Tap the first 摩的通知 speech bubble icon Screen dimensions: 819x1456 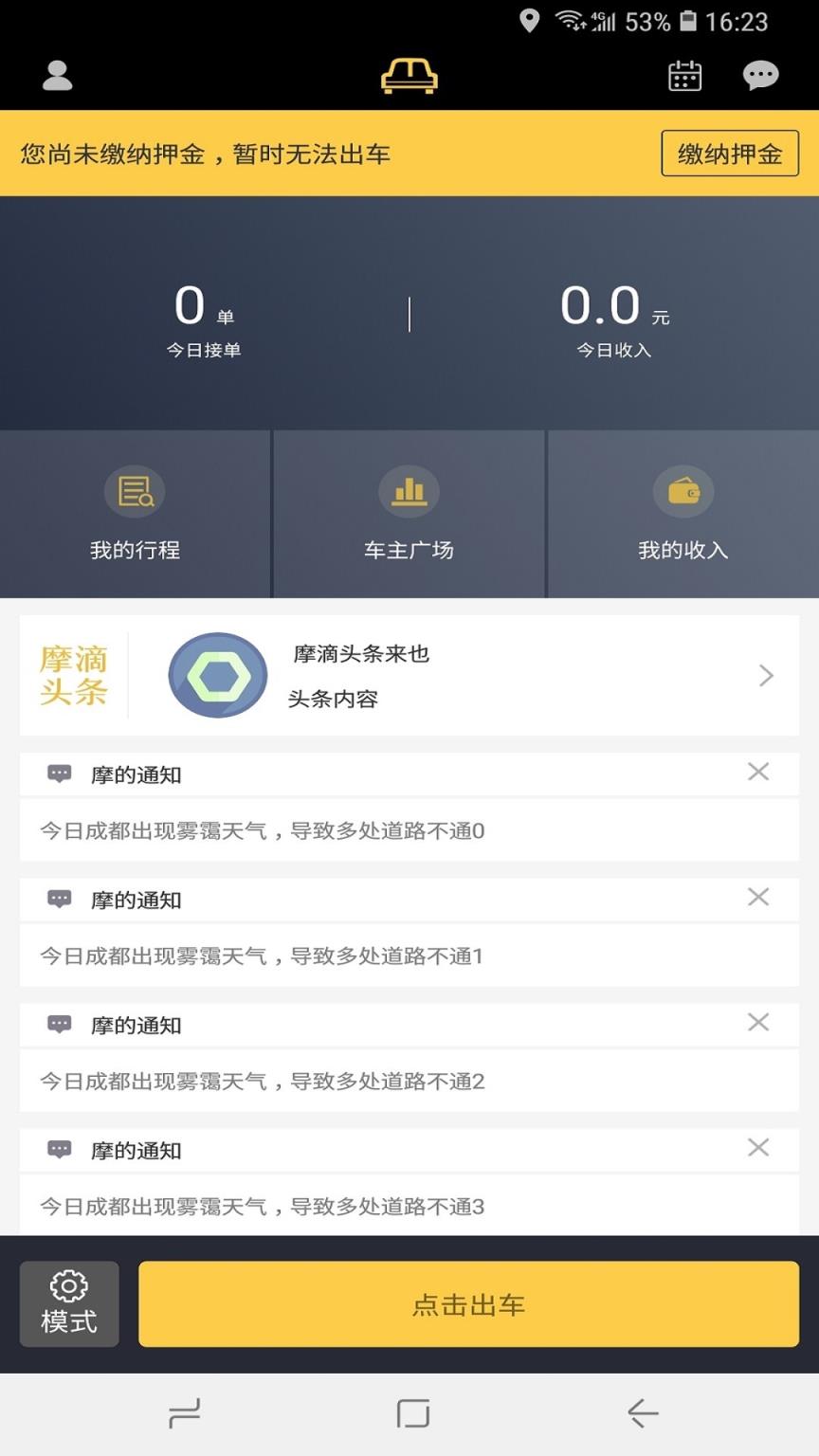pyautogui.click(x=60, y=773)
